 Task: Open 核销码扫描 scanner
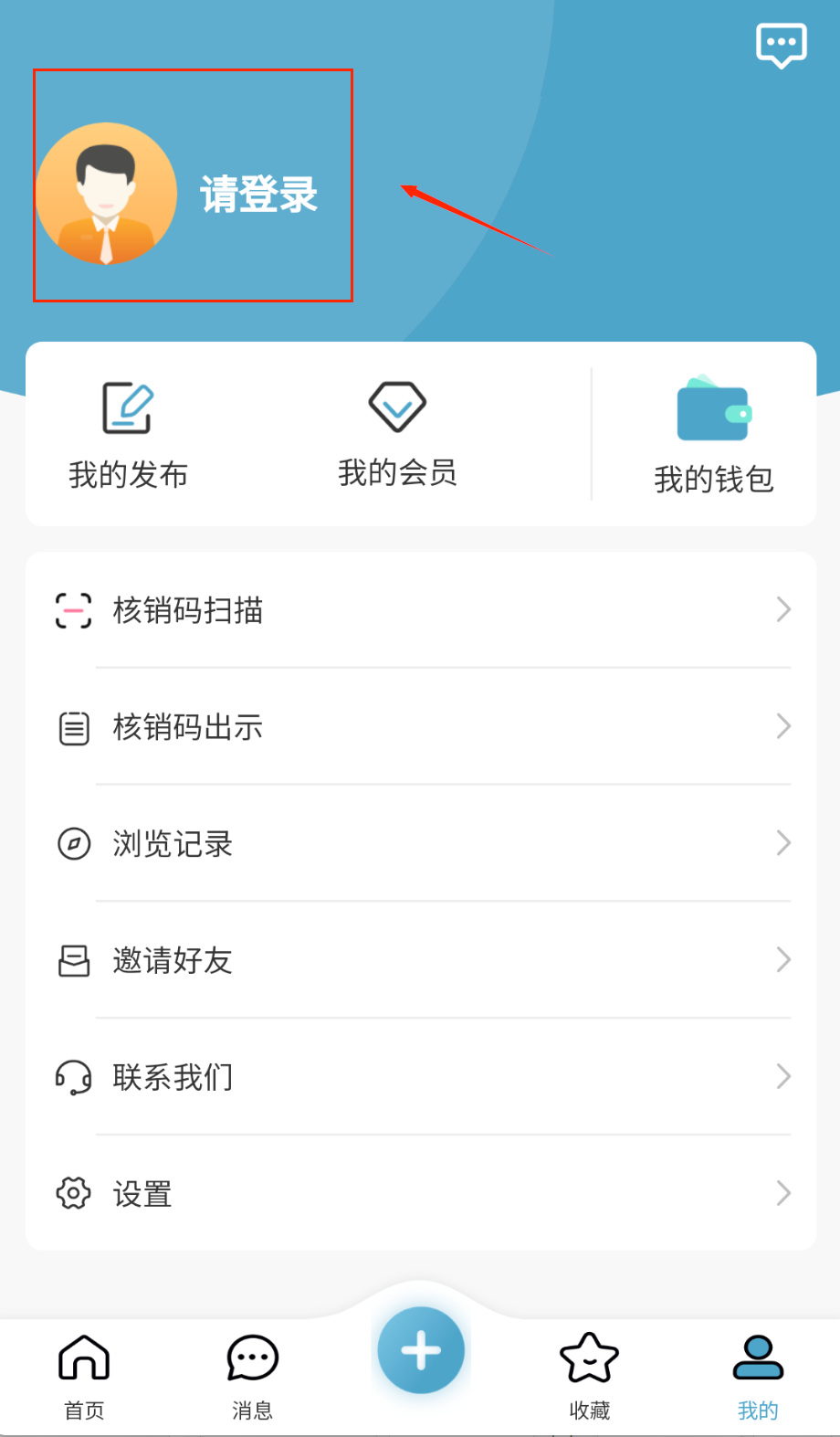click(x=420, y=609)
